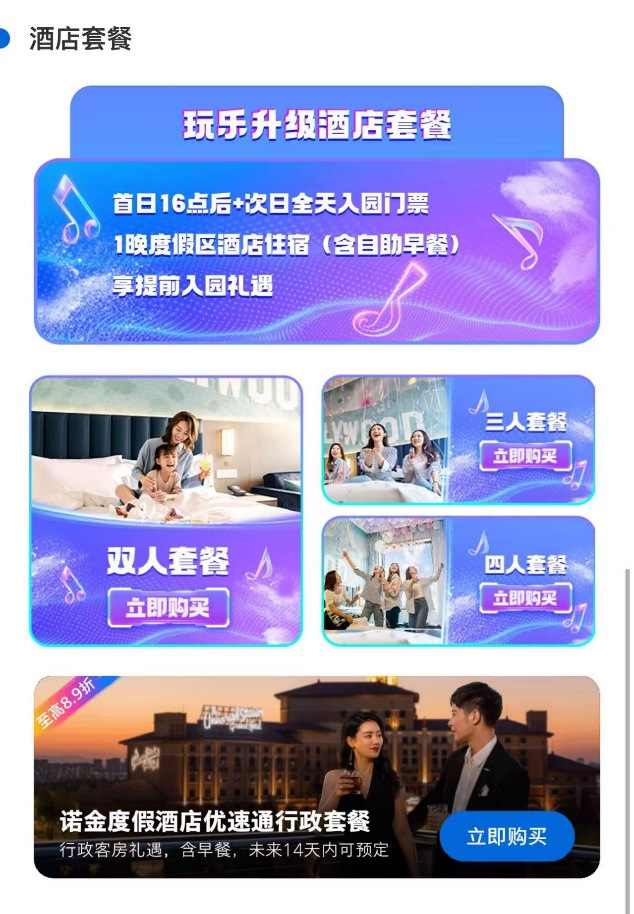
Task: Buy the 双人套餐 package now
Action: [168, 607]
